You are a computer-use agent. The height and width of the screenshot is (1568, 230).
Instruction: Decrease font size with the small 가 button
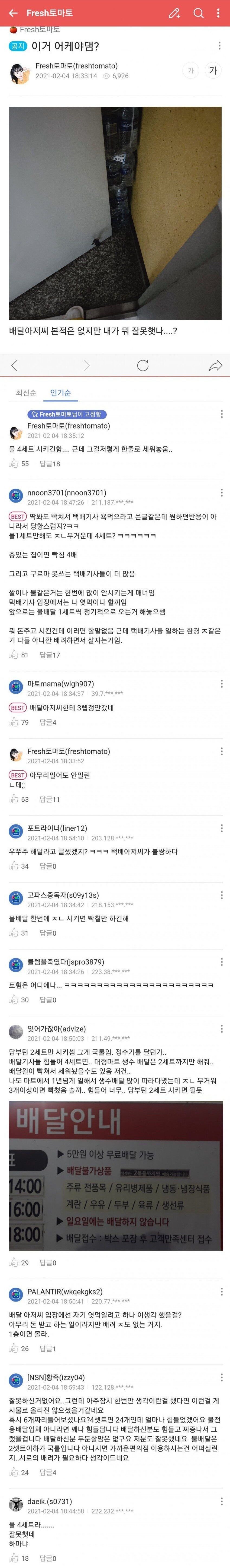(x=190, y=71)
